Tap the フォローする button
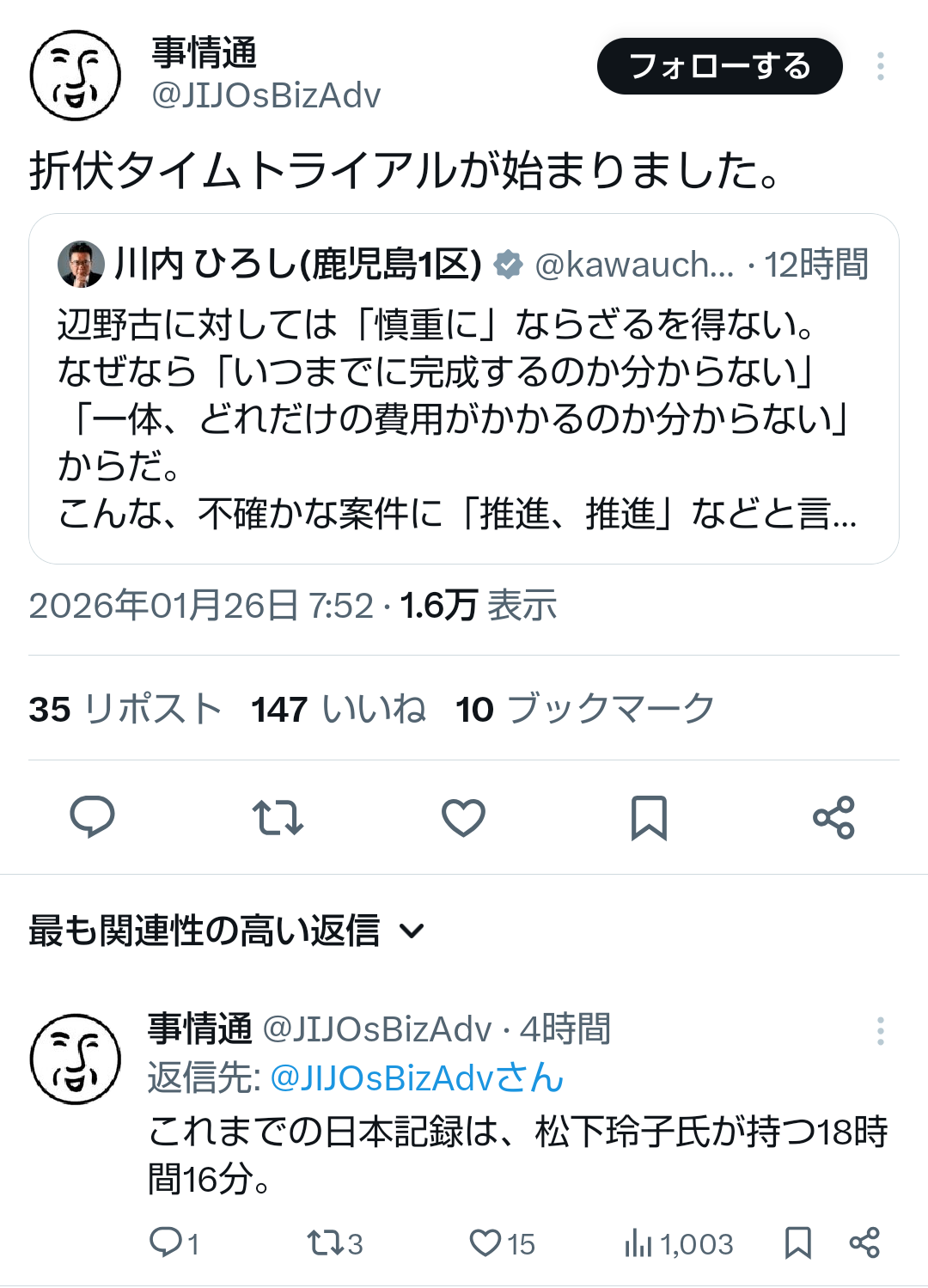Image resolution: width=928 pixels, height=1288 pixels. [x=719, y=66]
